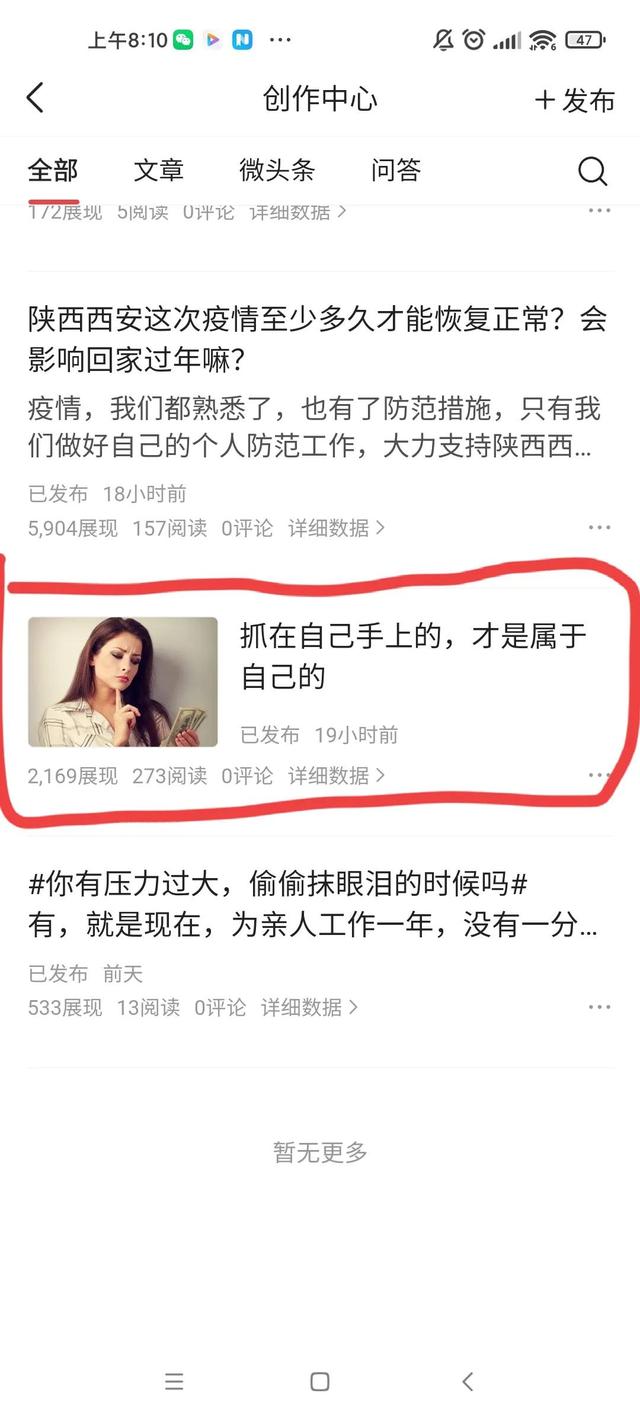Open recent apps from navigation bar
The width and height of the screenshot is (640, 1422).
pos(174,1382)
